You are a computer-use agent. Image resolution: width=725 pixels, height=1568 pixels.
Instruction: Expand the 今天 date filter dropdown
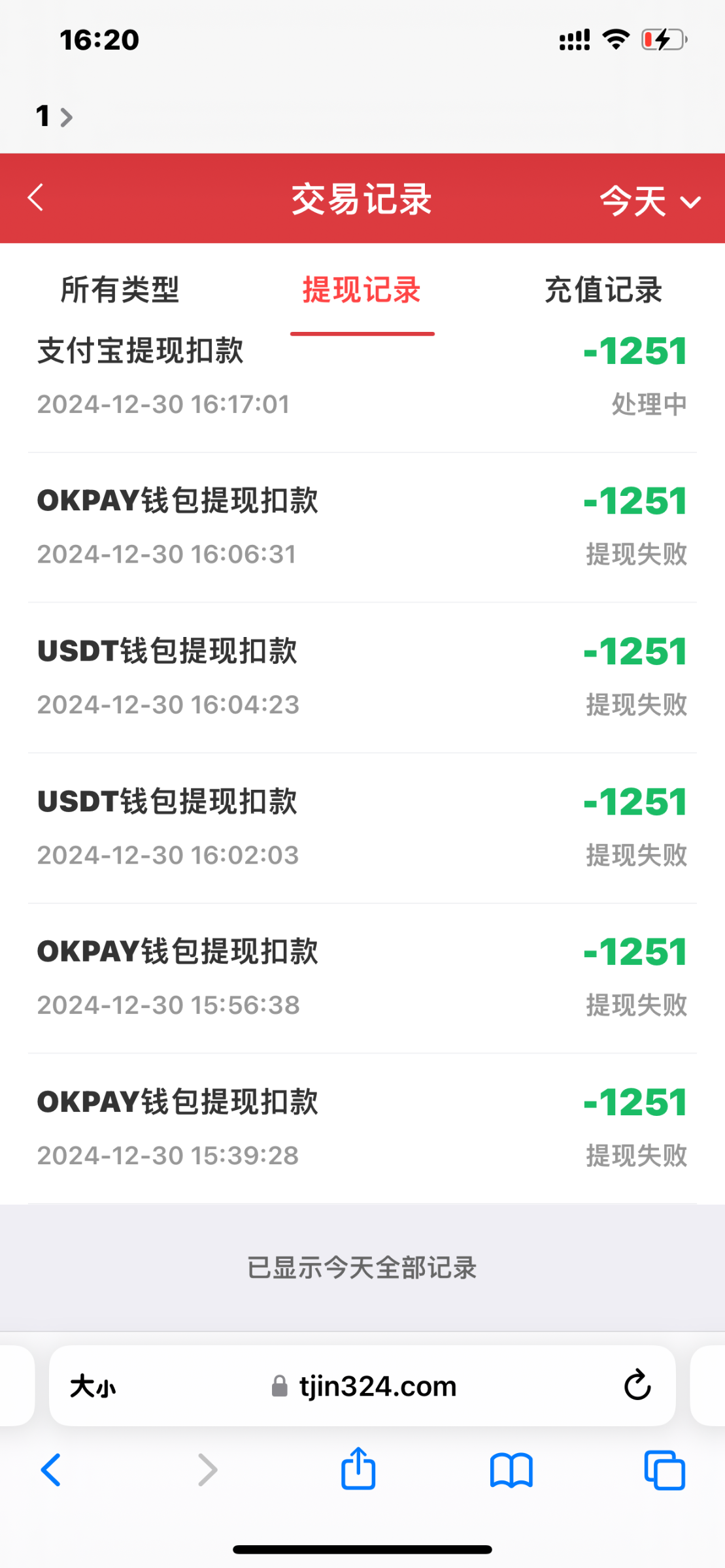tap(650, 200)
